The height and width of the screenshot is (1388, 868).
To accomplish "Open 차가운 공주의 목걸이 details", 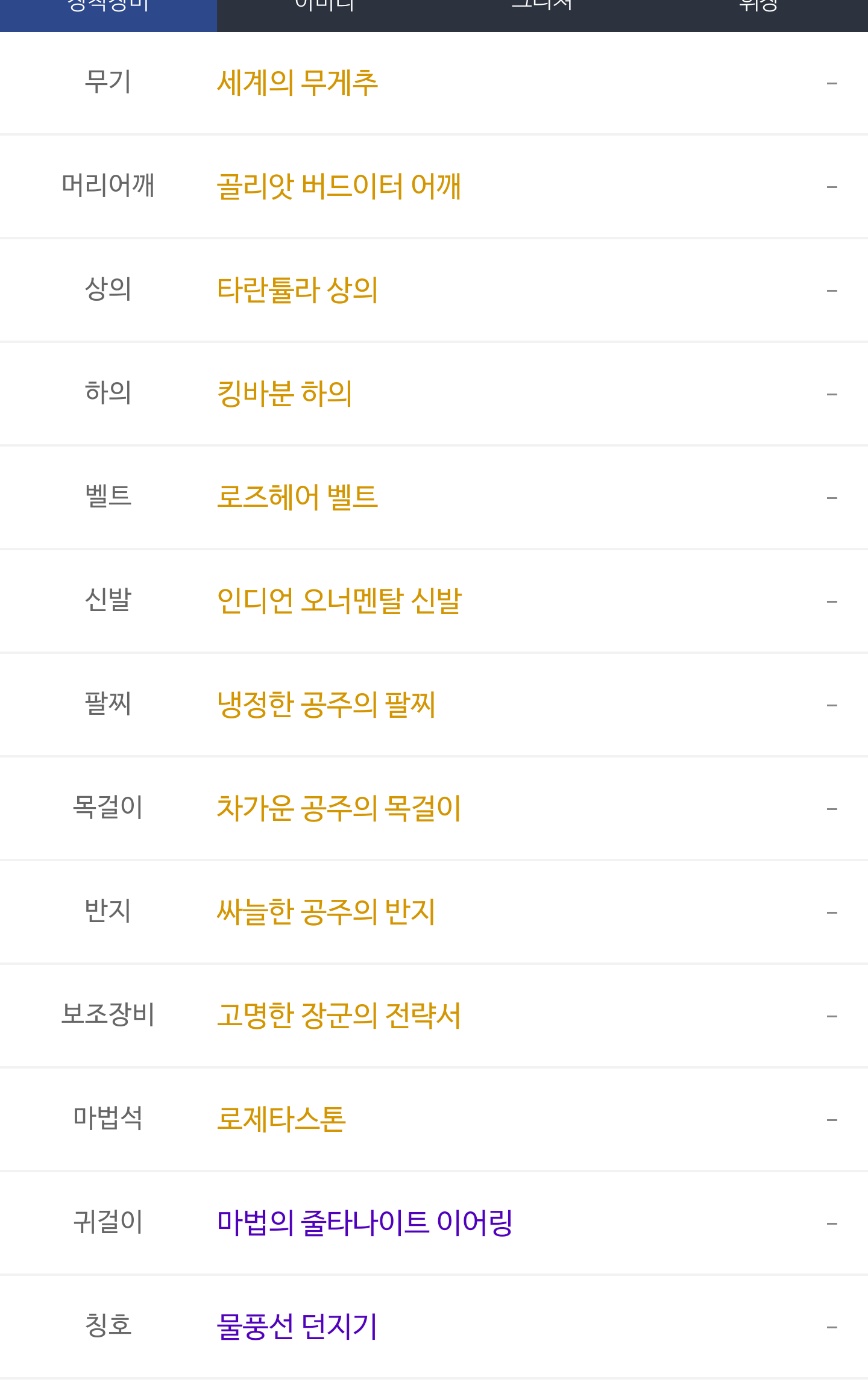I will click(339, 808).
